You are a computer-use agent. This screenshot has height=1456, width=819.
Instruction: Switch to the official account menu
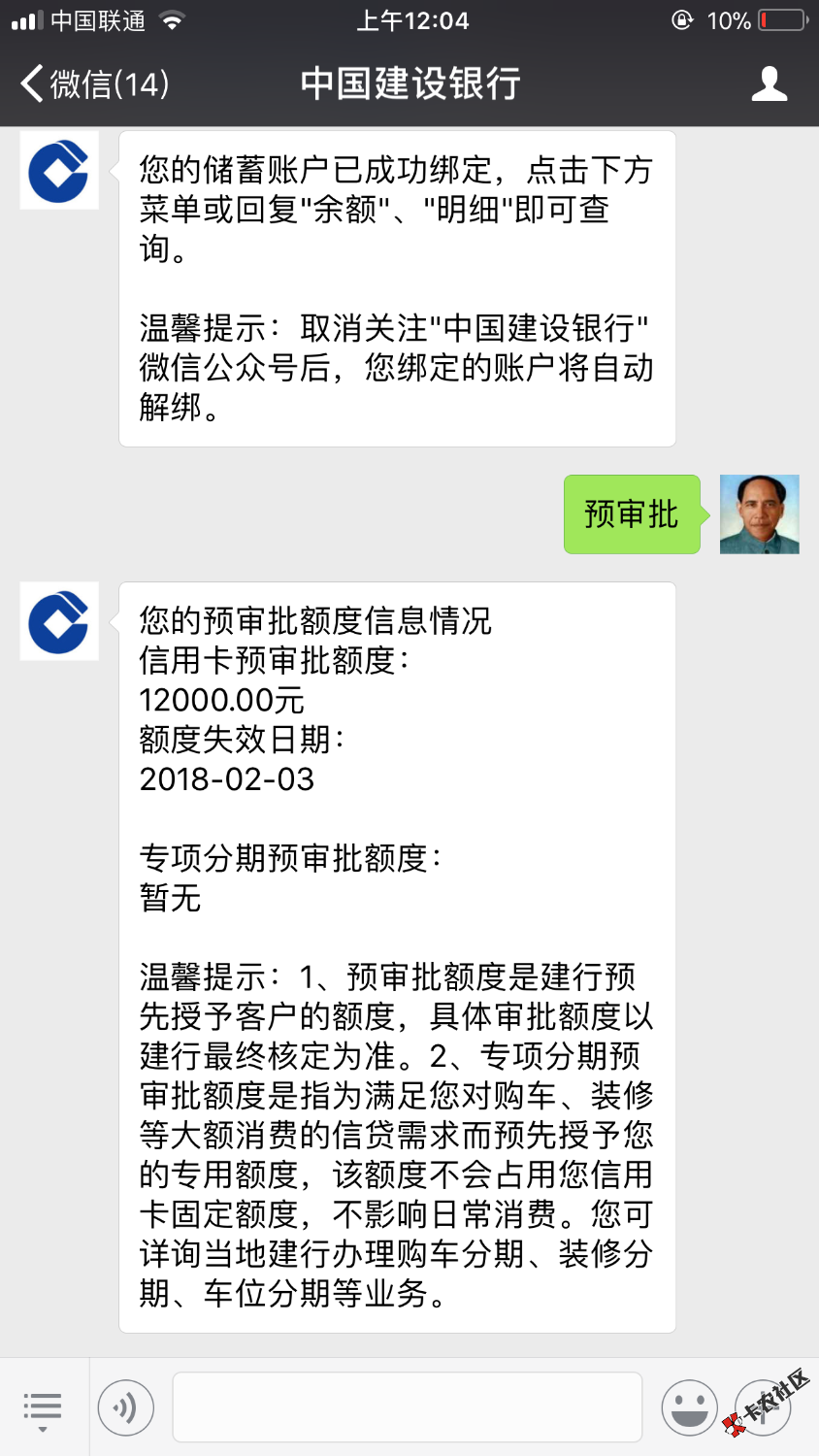(43, 1407)
